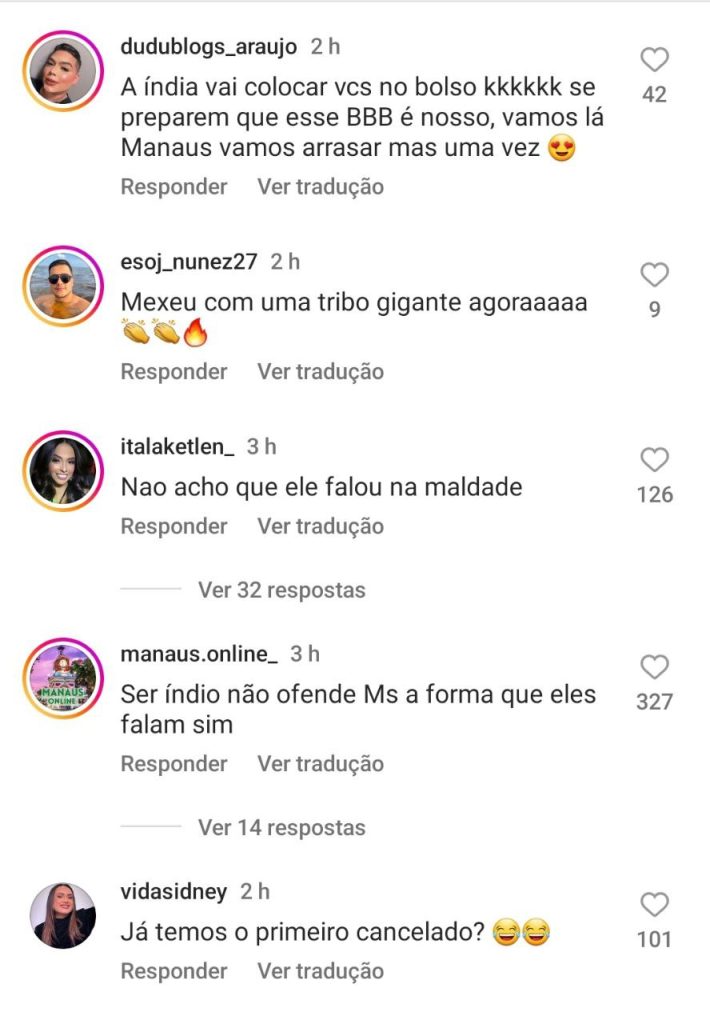Expand Ver 14 respostas thread
The height and width of the screenshot is (1024, 710).
pyautogui.click(x=281, y=828)
